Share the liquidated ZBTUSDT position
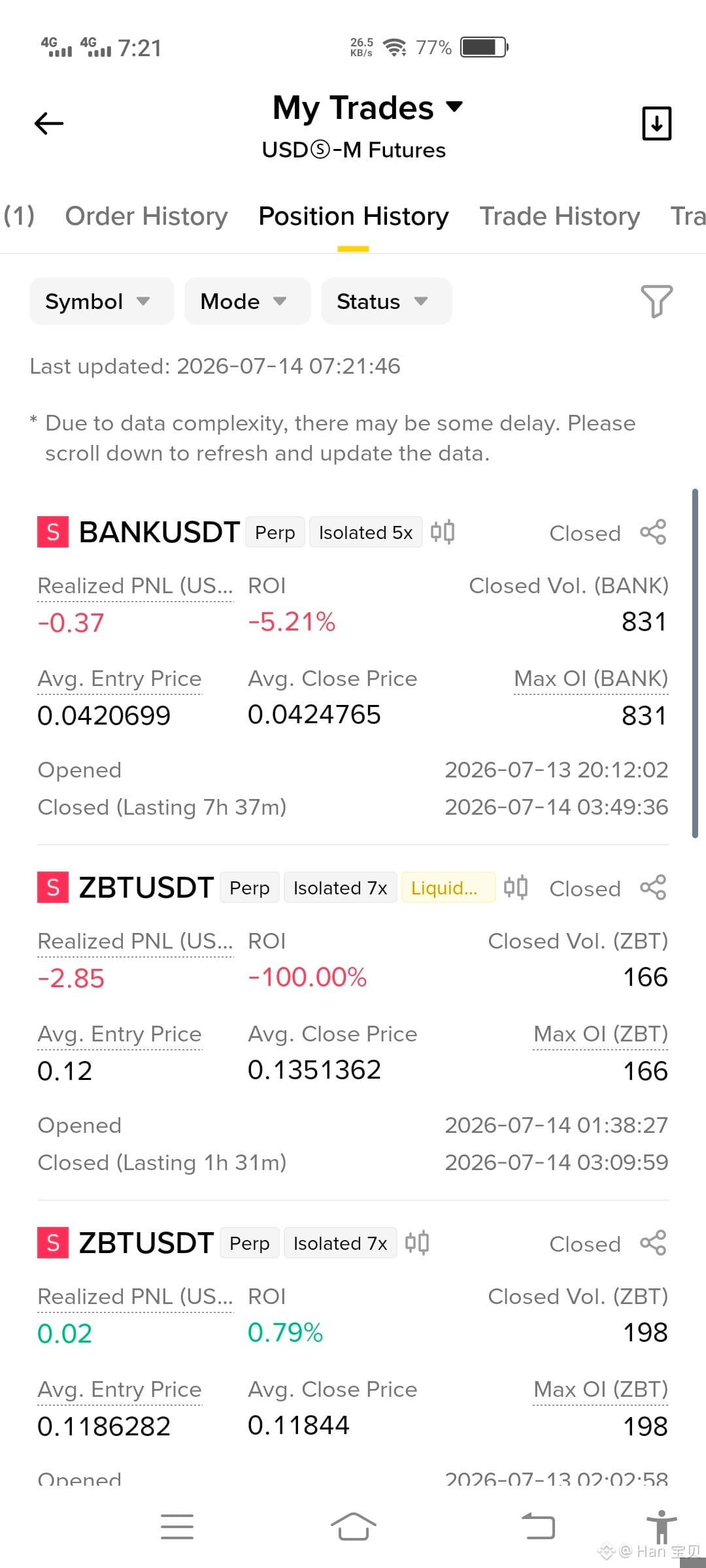 click(653, 888)
